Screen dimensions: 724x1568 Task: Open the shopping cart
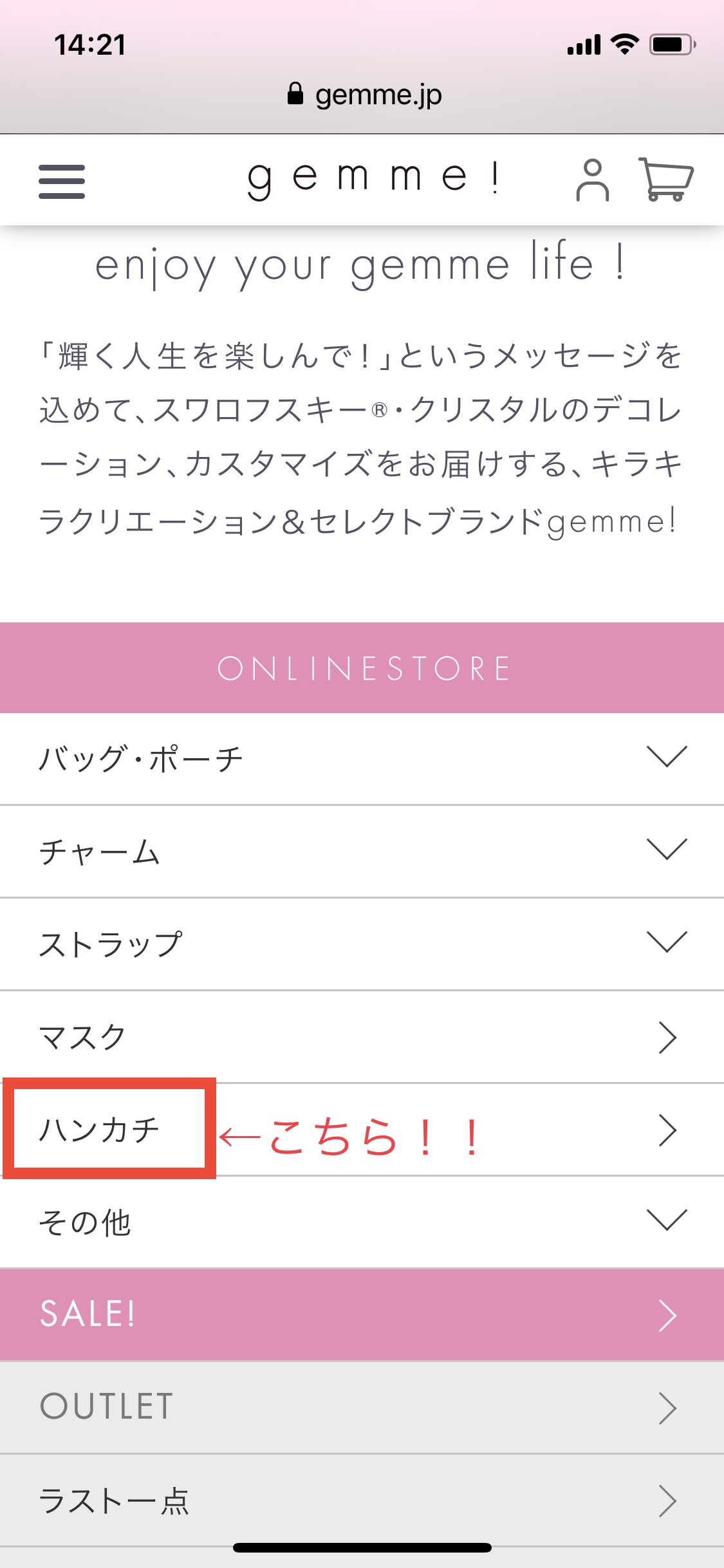(x=665, y=180)
